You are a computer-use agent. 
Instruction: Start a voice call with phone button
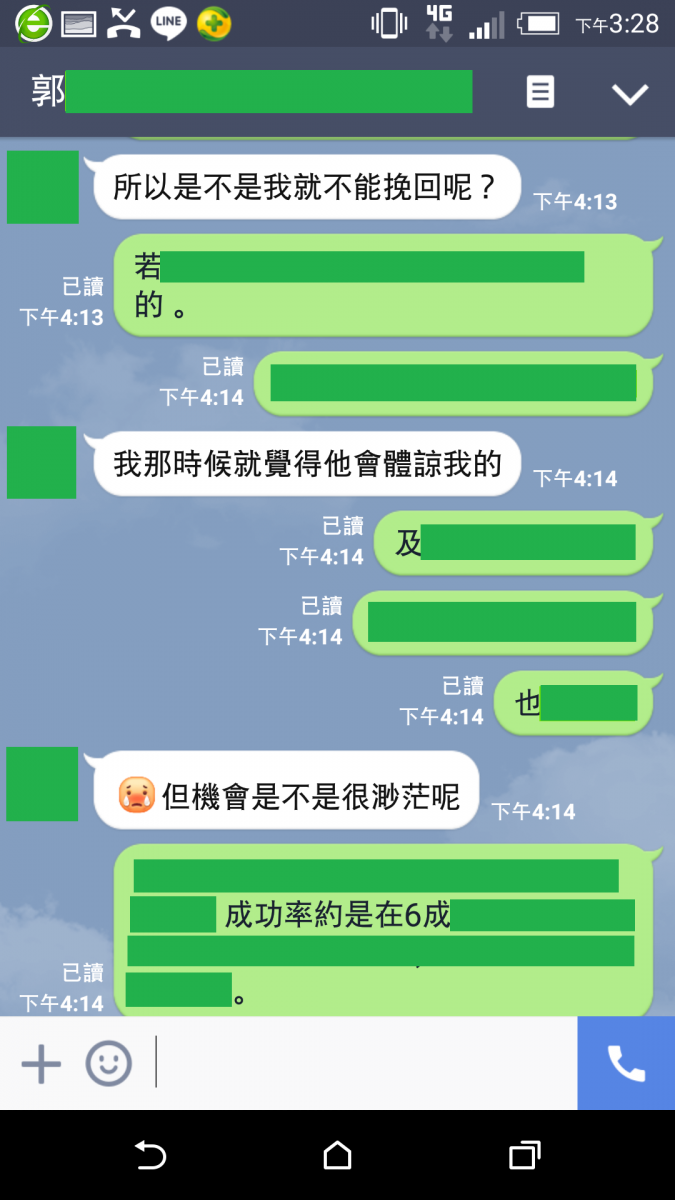tap(626, 1063)
